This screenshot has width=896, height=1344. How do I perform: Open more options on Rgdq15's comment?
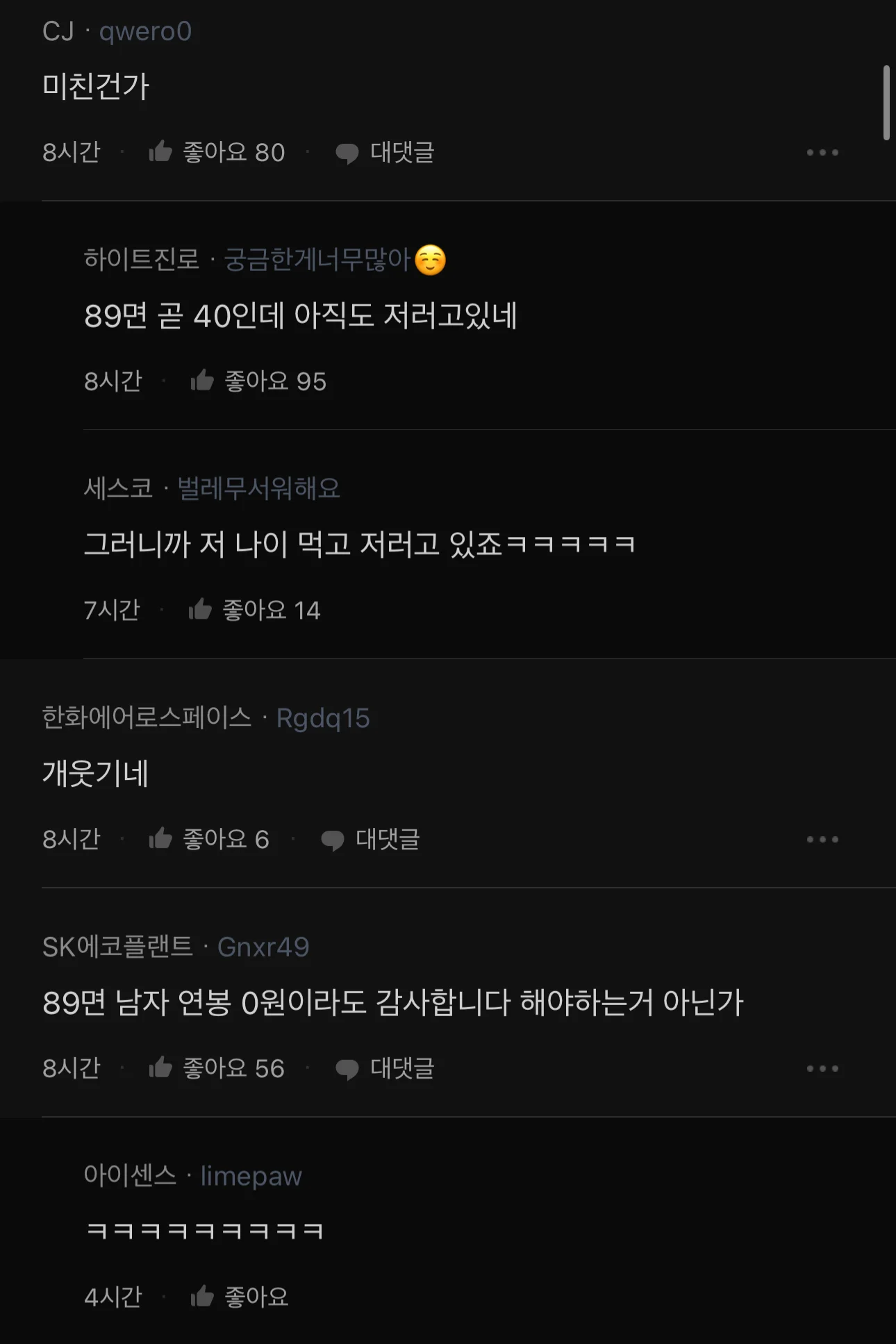click(822, 840)
